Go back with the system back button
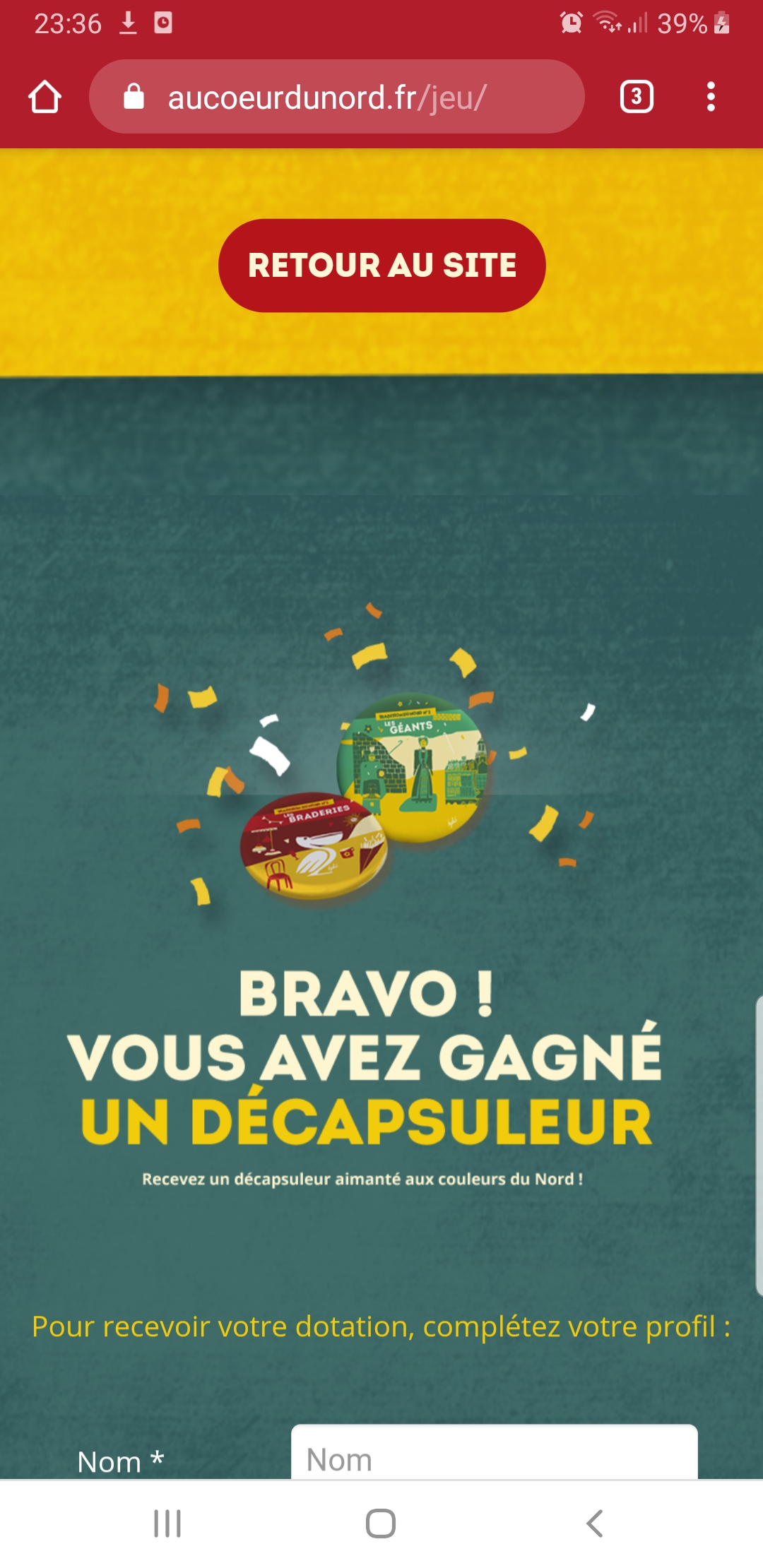This screenshot has height=1568, width=763. 594,1524
